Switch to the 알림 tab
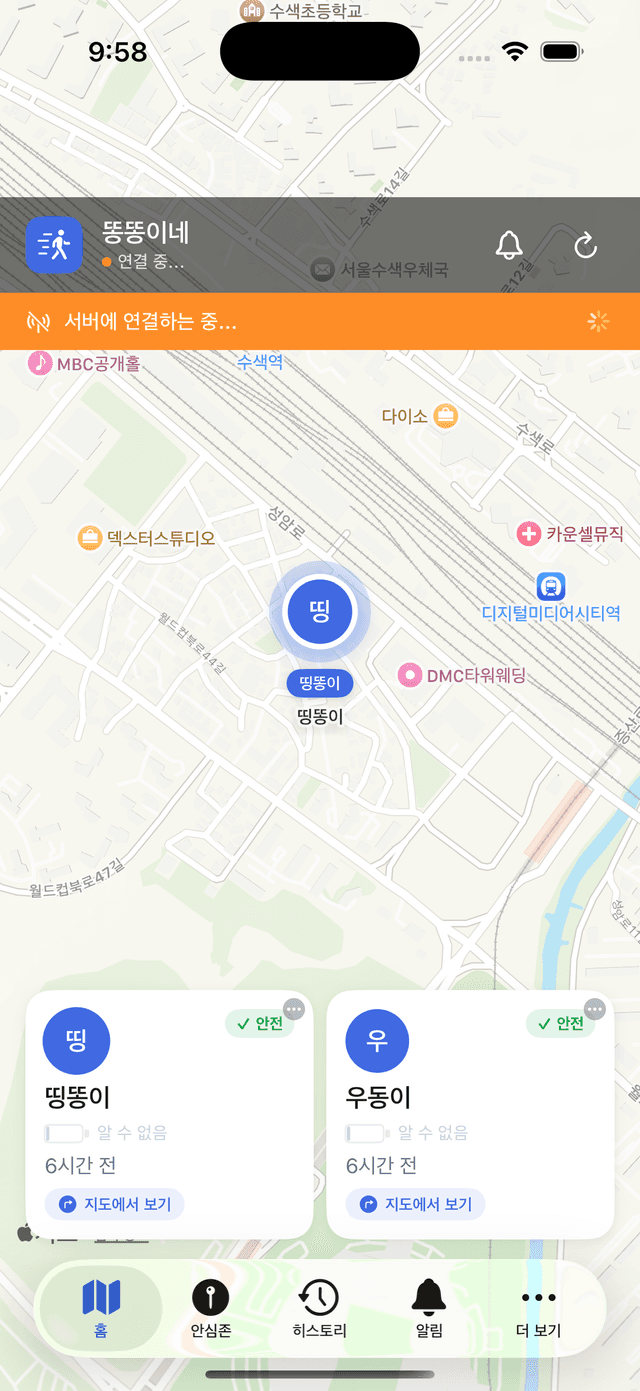Image resolution: width=640 pixels, height=1391 pixels. 428,1308
